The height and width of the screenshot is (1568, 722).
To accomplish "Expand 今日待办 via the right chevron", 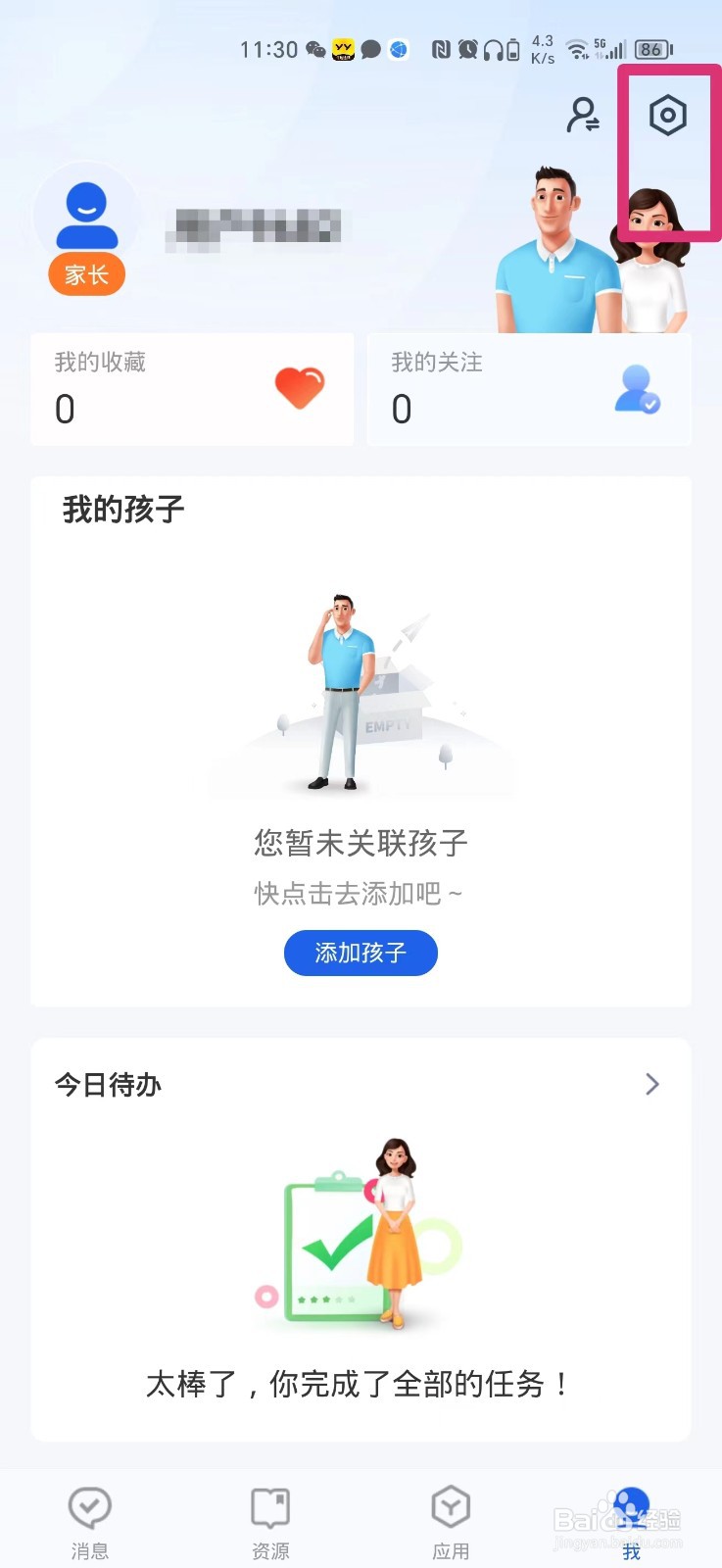I will pos(651,1084).
